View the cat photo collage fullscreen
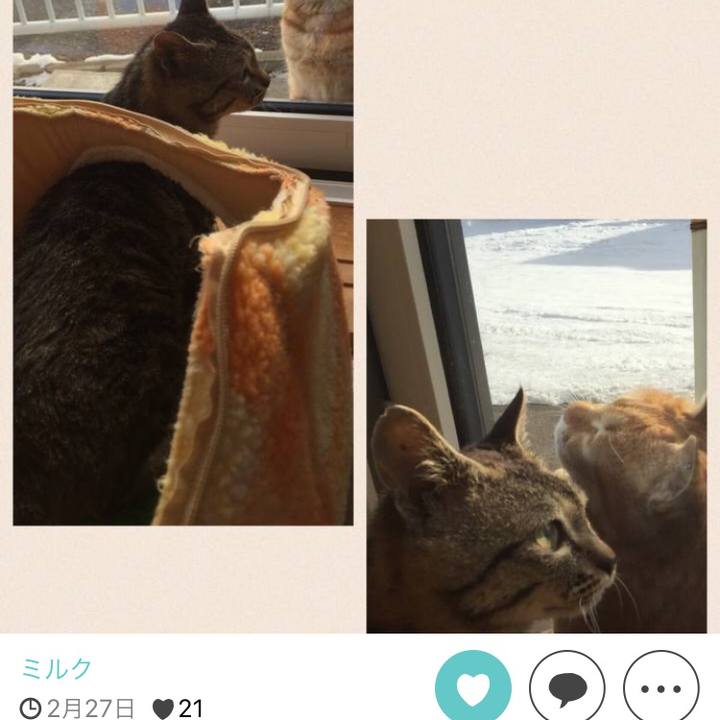This screenshot has height=720, width=720. (x=360, y=320)
